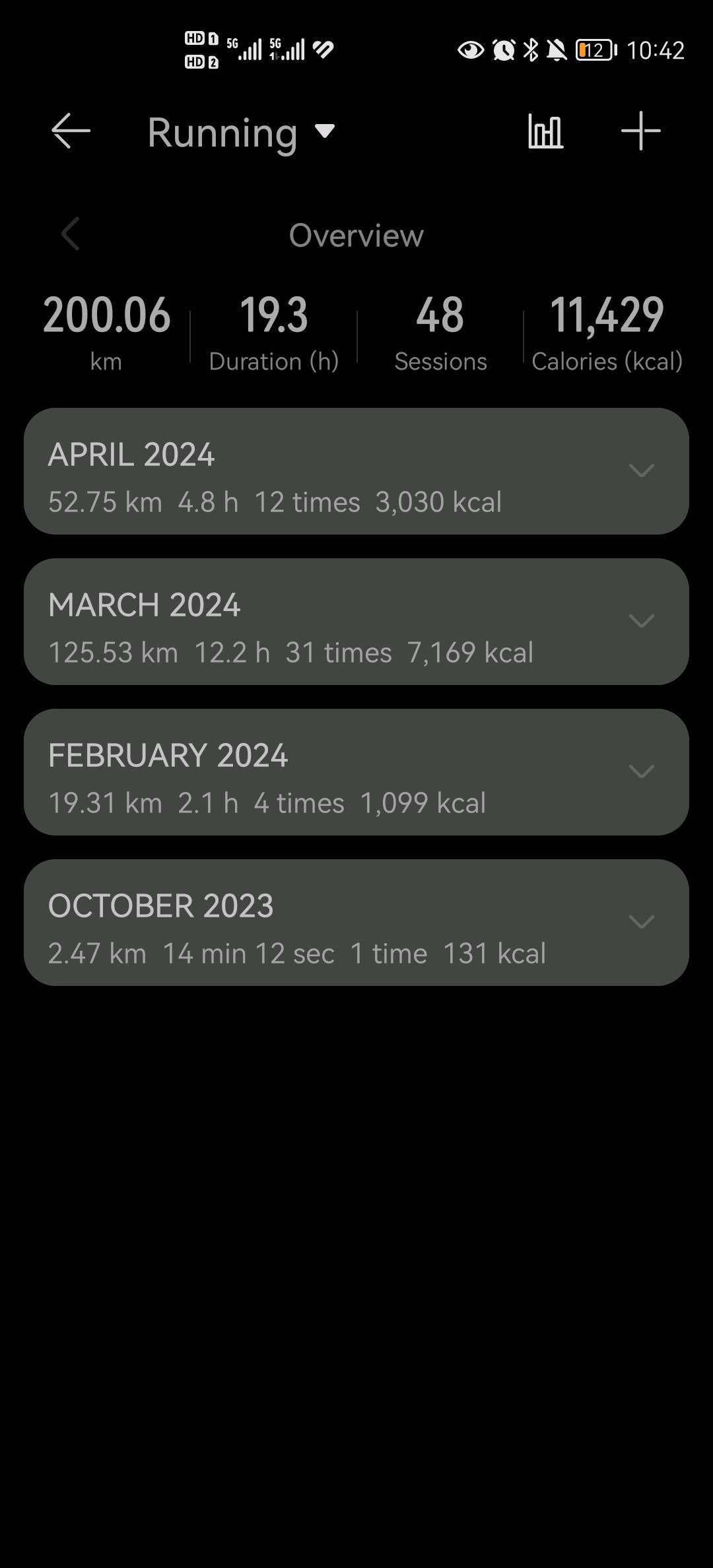Screen dimensions: 713x1568
Task: Expand the October 2023 running records
Action: point(356,923)
